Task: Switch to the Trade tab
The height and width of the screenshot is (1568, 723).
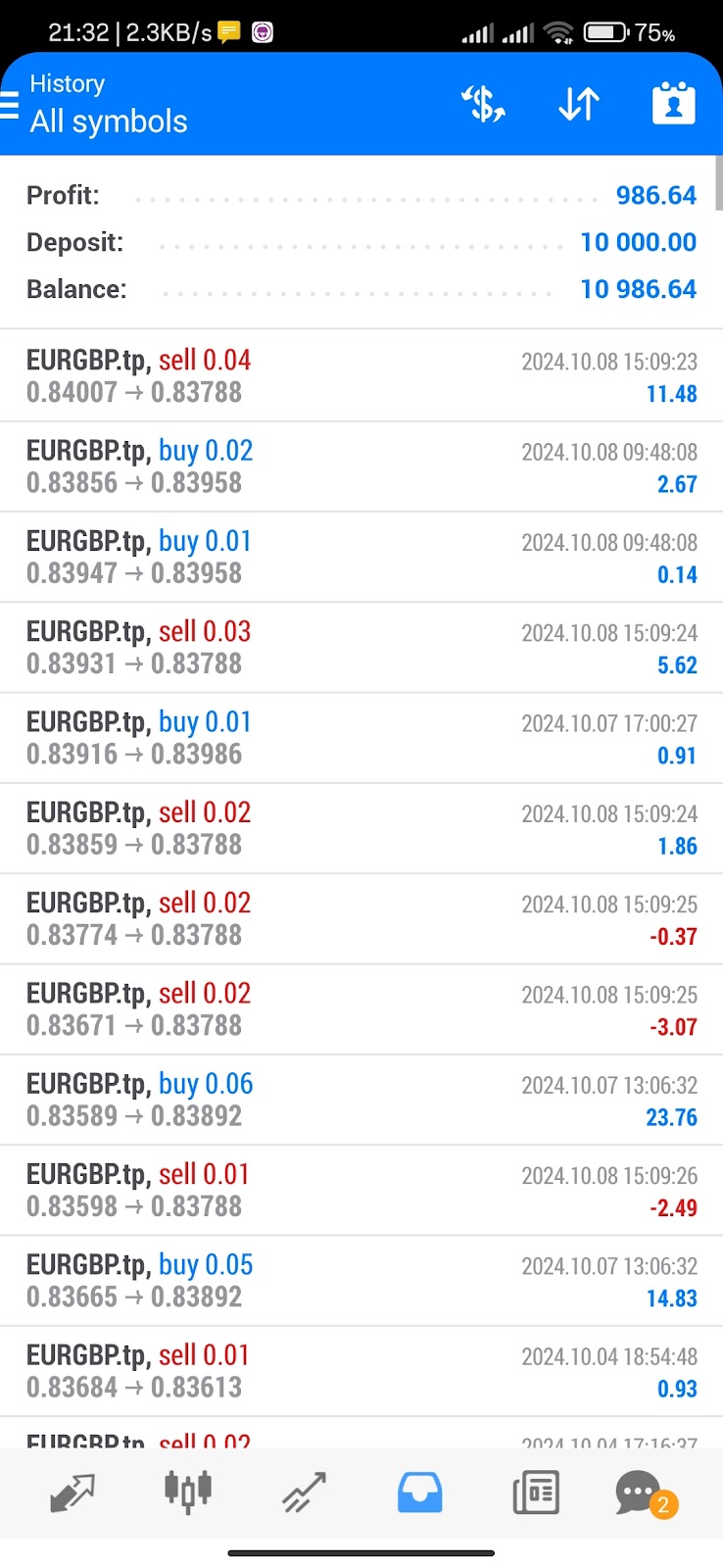Action: click(x=304, y=1493)
